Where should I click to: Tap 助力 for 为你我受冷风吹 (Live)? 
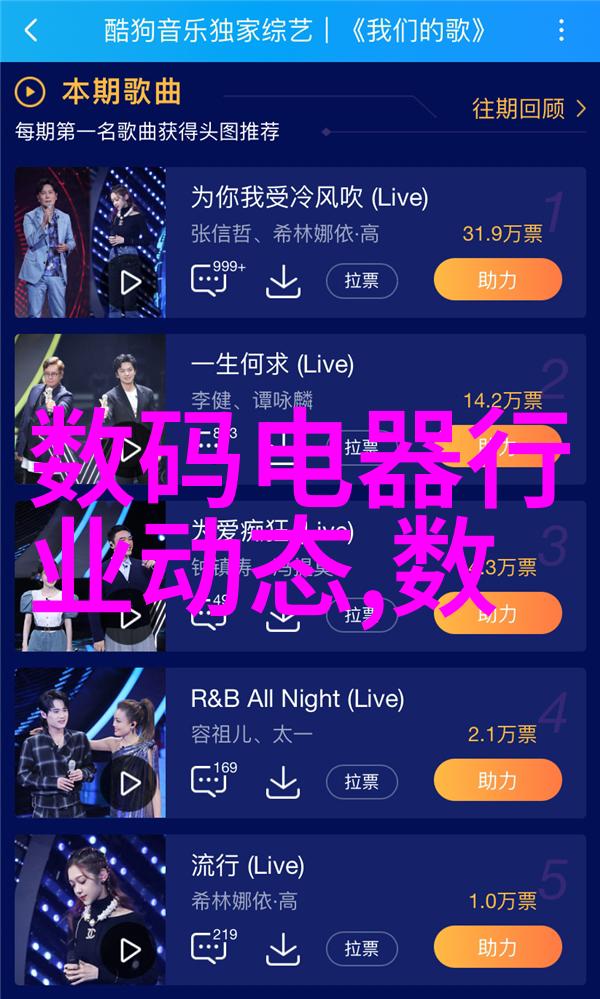(497, 281)
